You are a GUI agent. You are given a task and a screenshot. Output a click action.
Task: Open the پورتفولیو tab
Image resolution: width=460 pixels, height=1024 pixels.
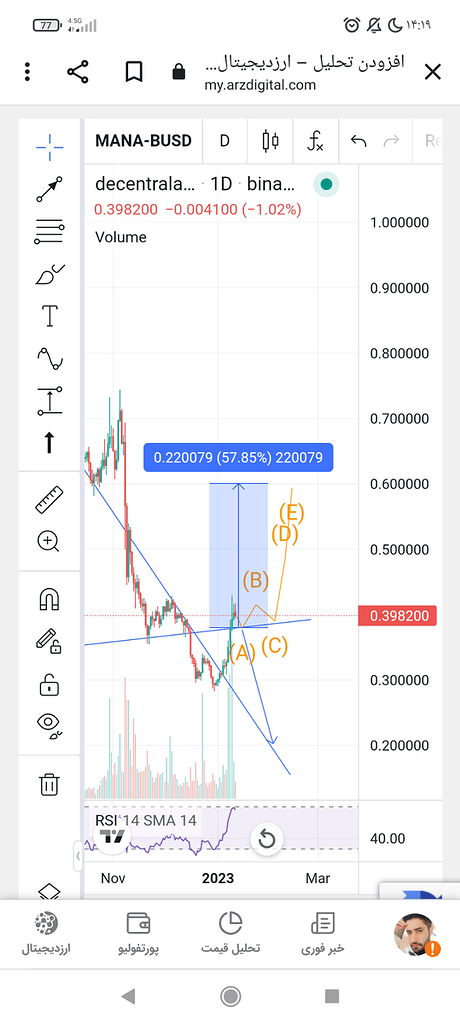138,934
